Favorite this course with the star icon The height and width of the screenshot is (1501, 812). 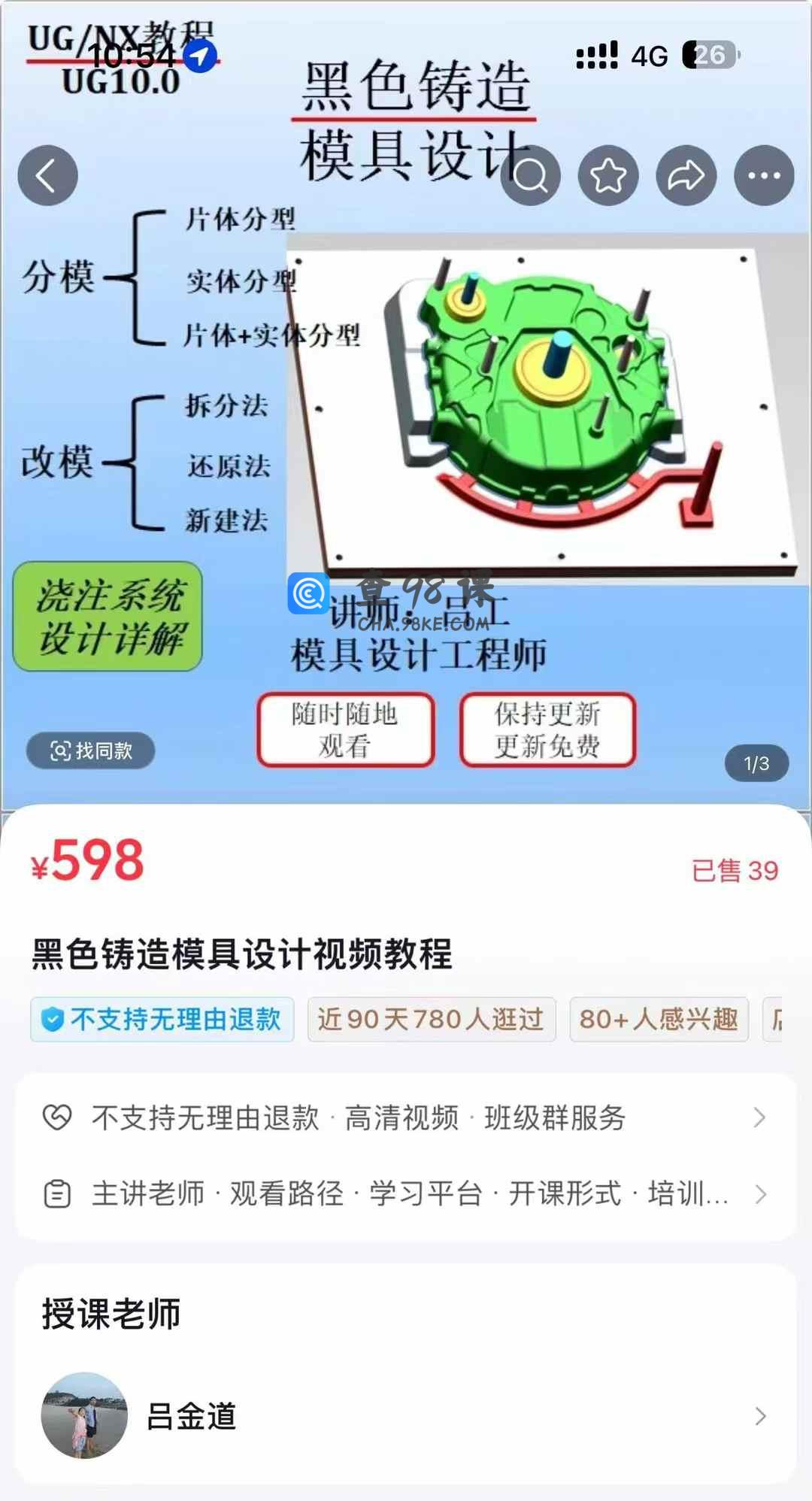click(x=608, y=175)
